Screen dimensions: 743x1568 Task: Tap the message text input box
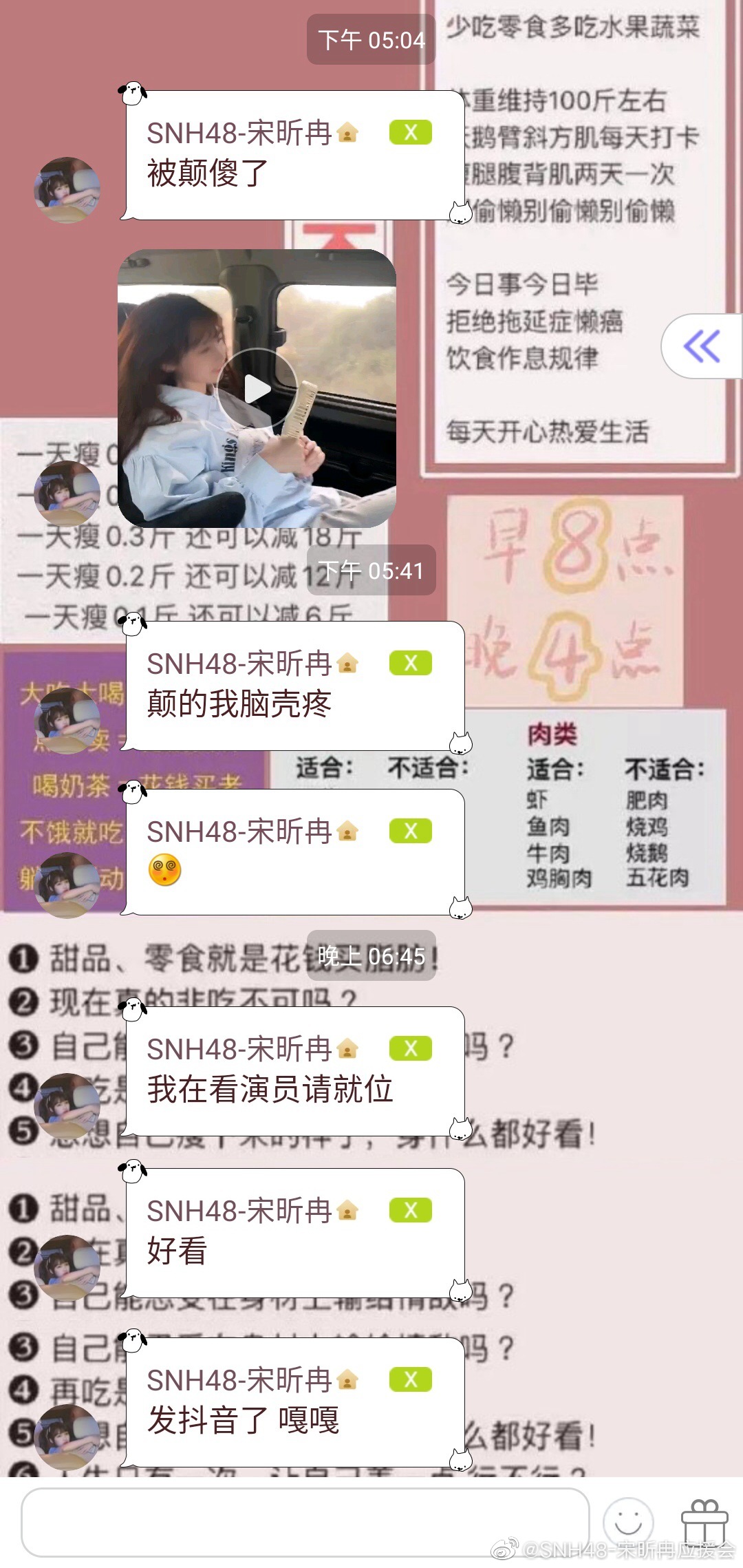(305, 1521)
